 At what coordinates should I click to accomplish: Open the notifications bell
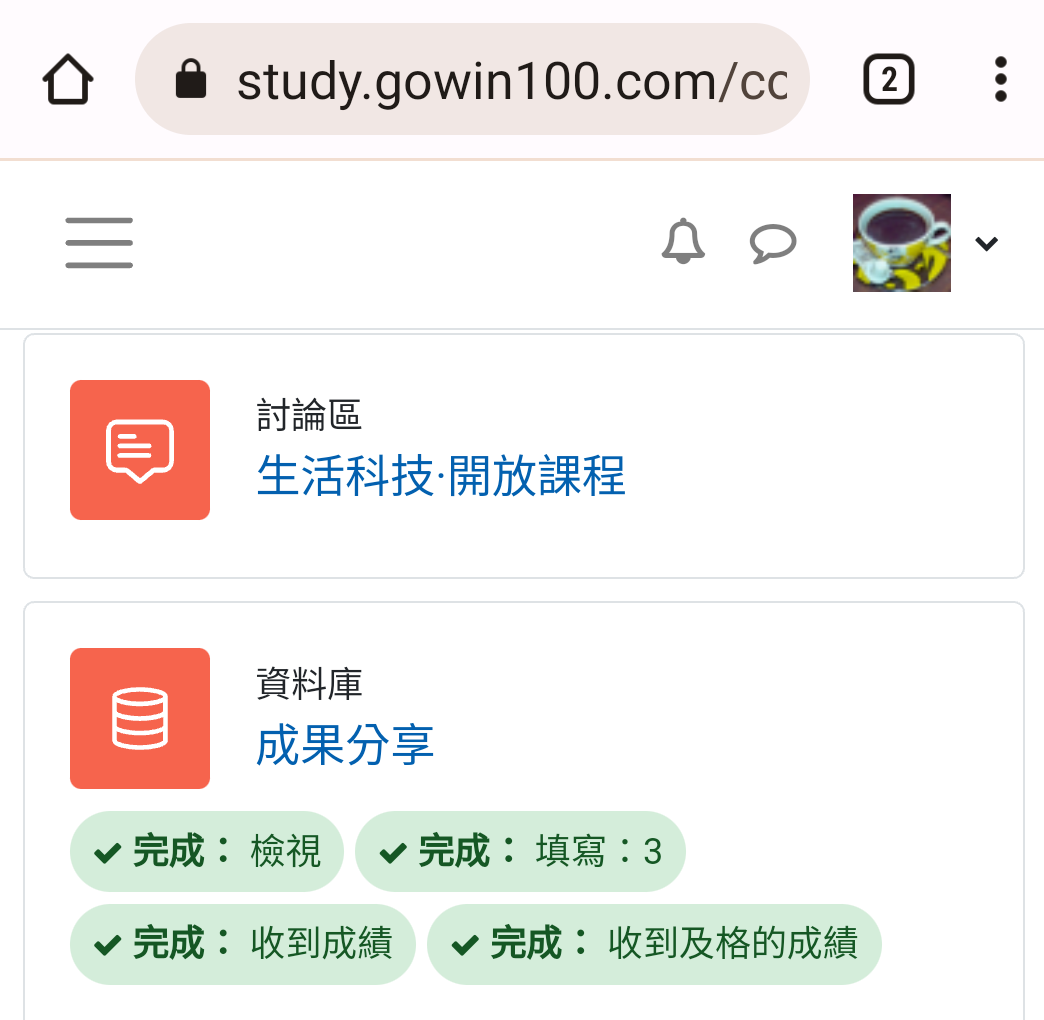pos(683,242)
